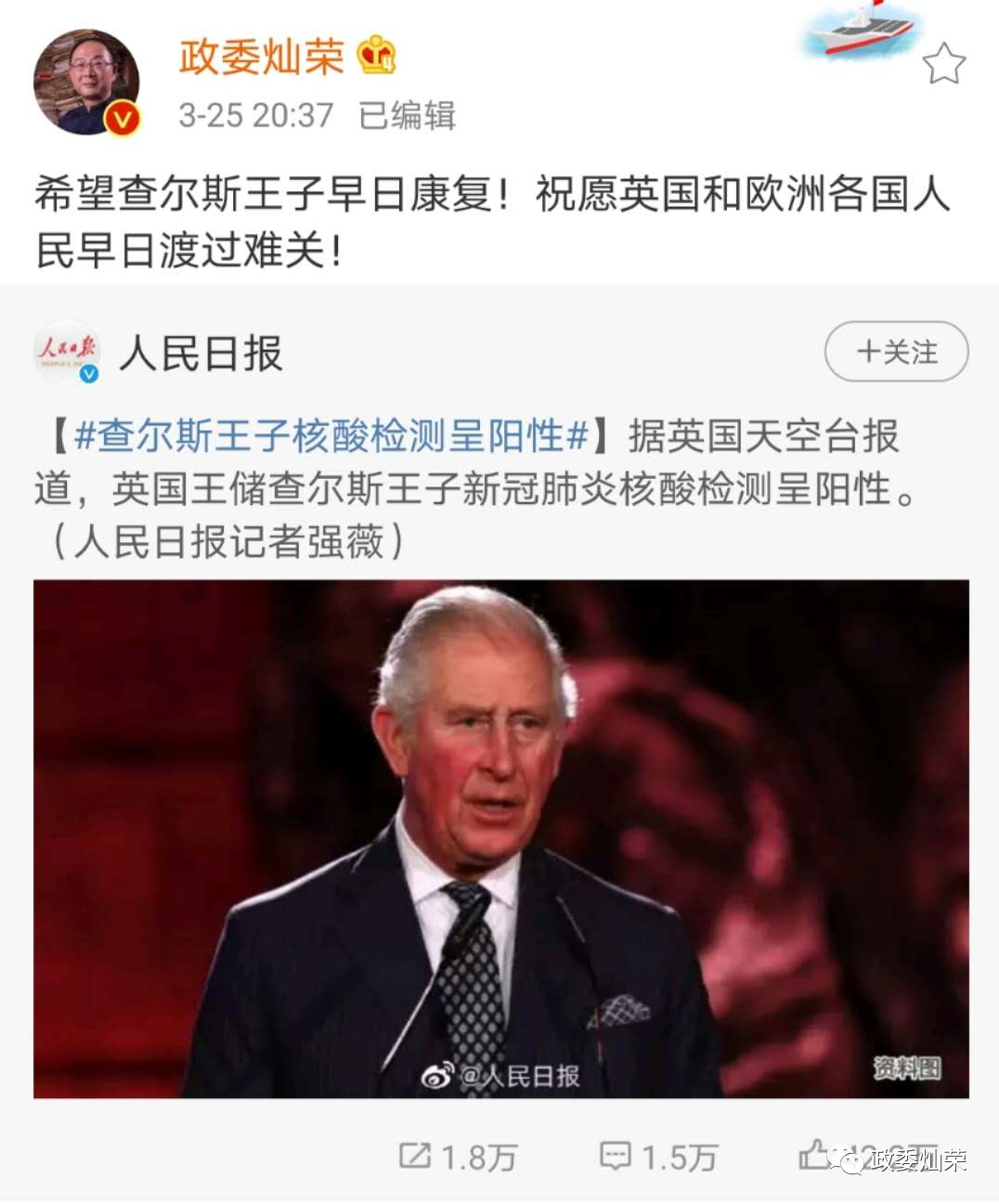The height and width of the screenshot is (1204, 999).
Task: Favorite this post with the star icon
Action: coord(943,64)
